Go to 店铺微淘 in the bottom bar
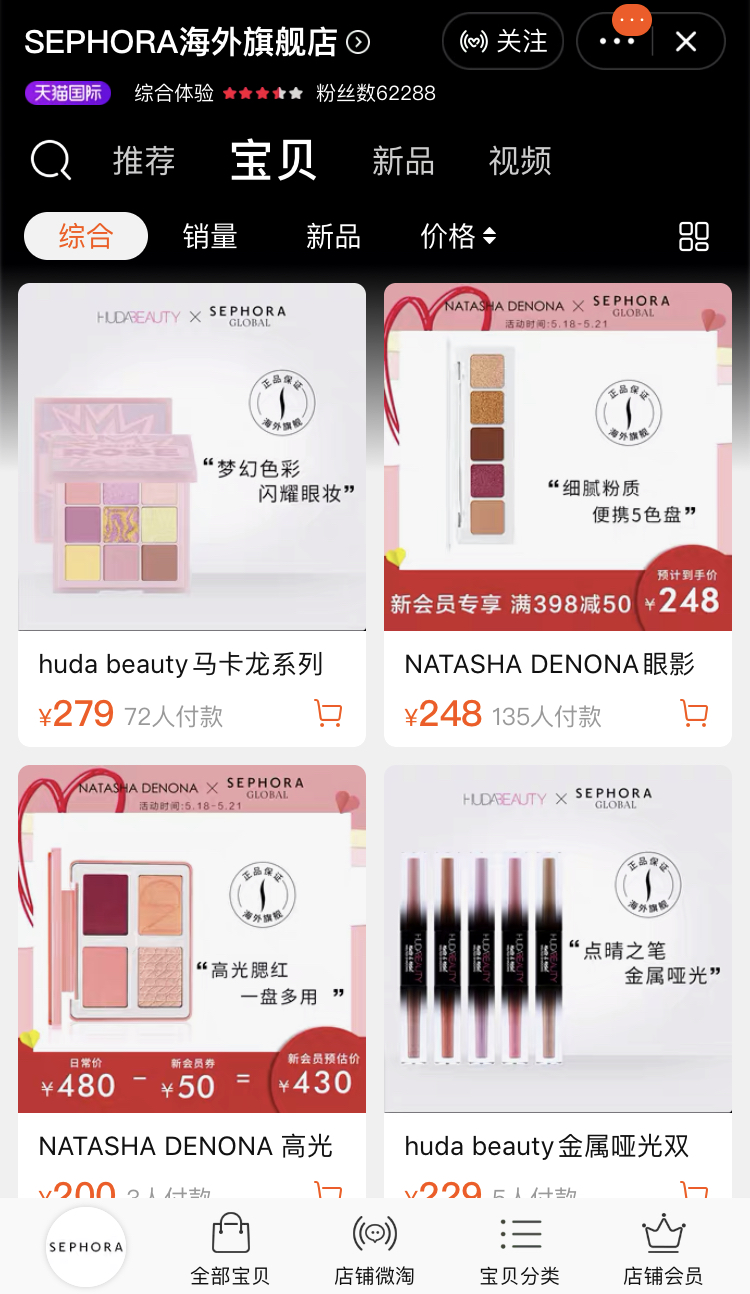Image resolution: width=750 pixels, height=1294 pixels. [374, 1248]
